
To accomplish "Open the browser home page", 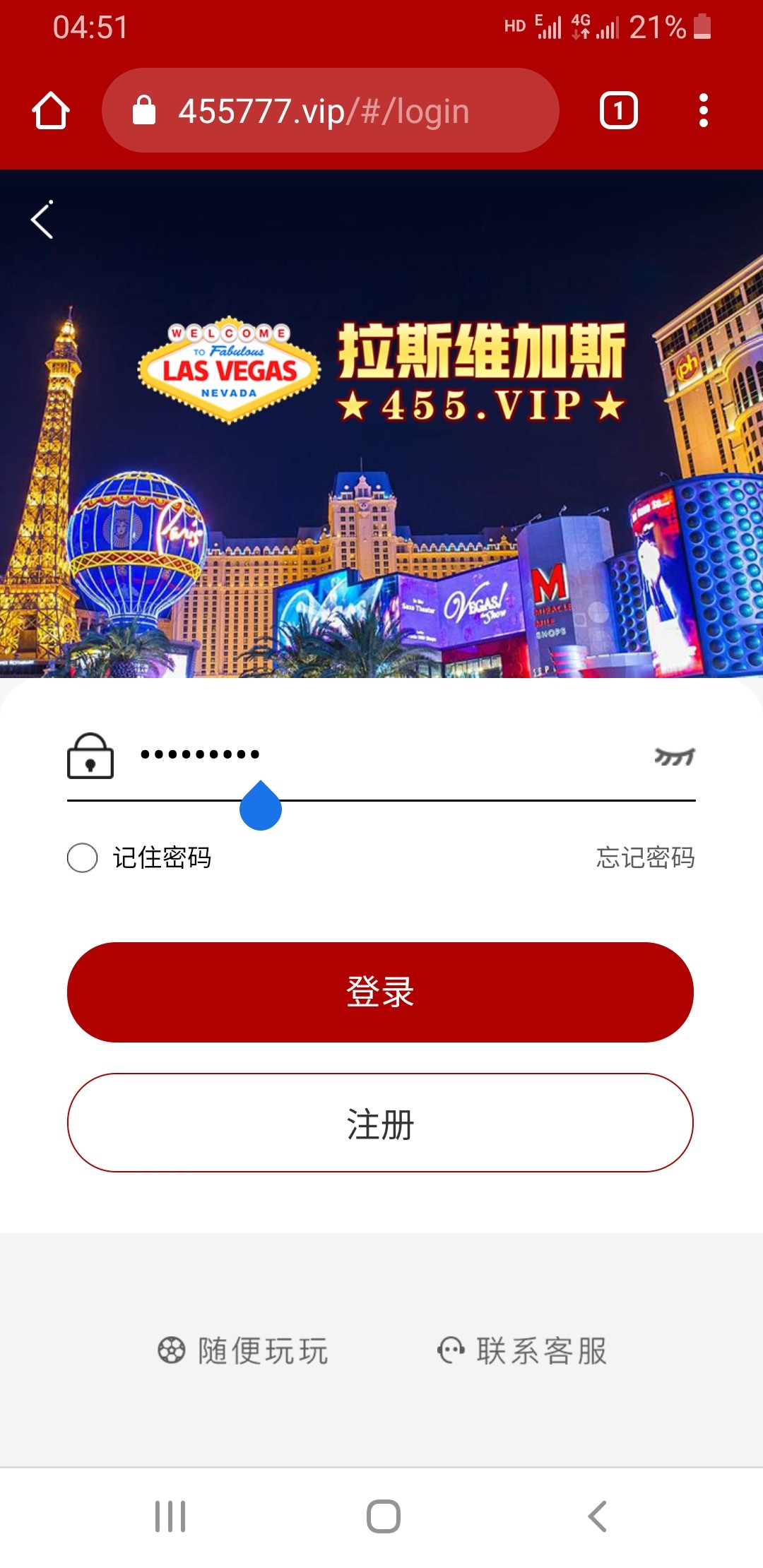I will click(51, 111).
